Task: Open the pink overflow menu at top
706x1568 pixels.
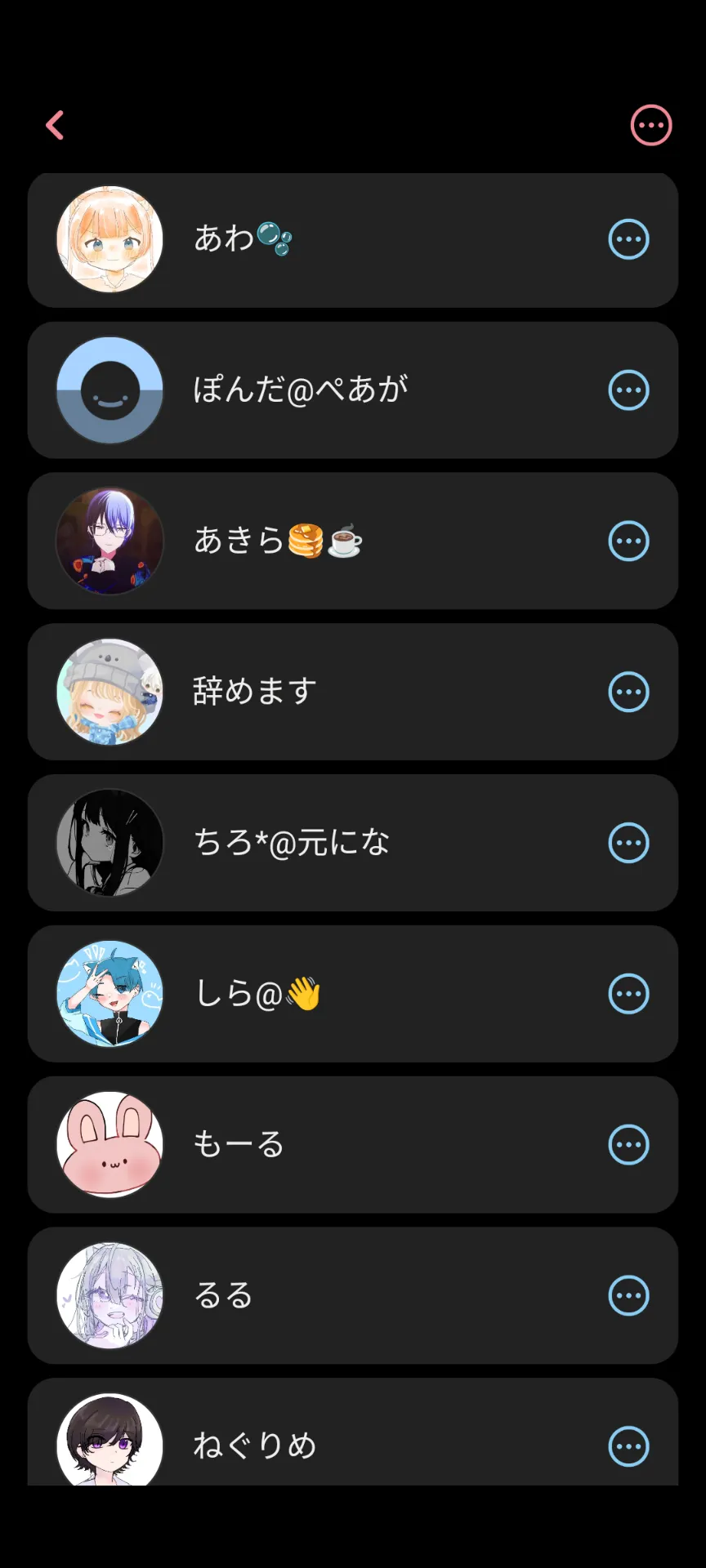Action: 651,125
